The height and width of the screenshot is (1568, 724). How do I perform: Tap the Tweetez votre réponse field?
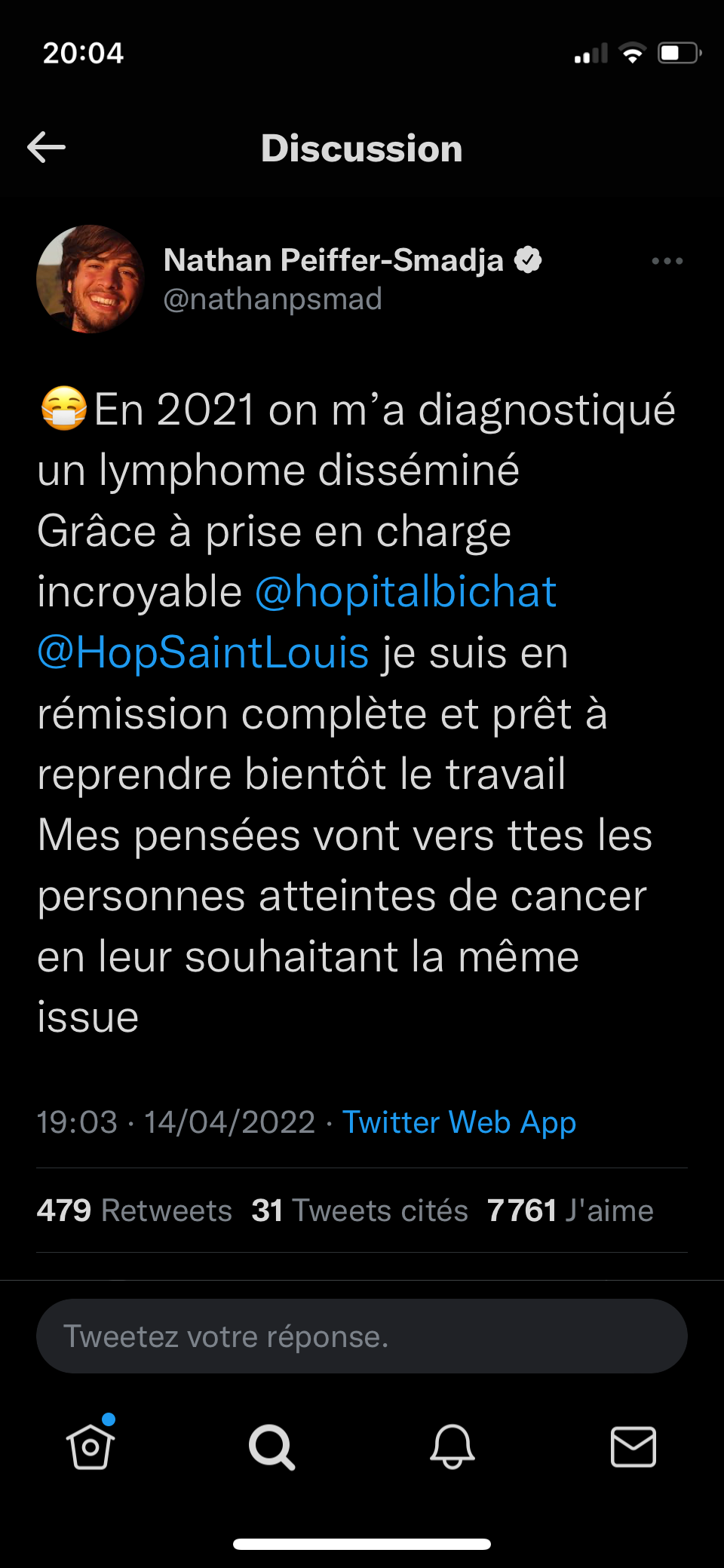point(362,1336)
